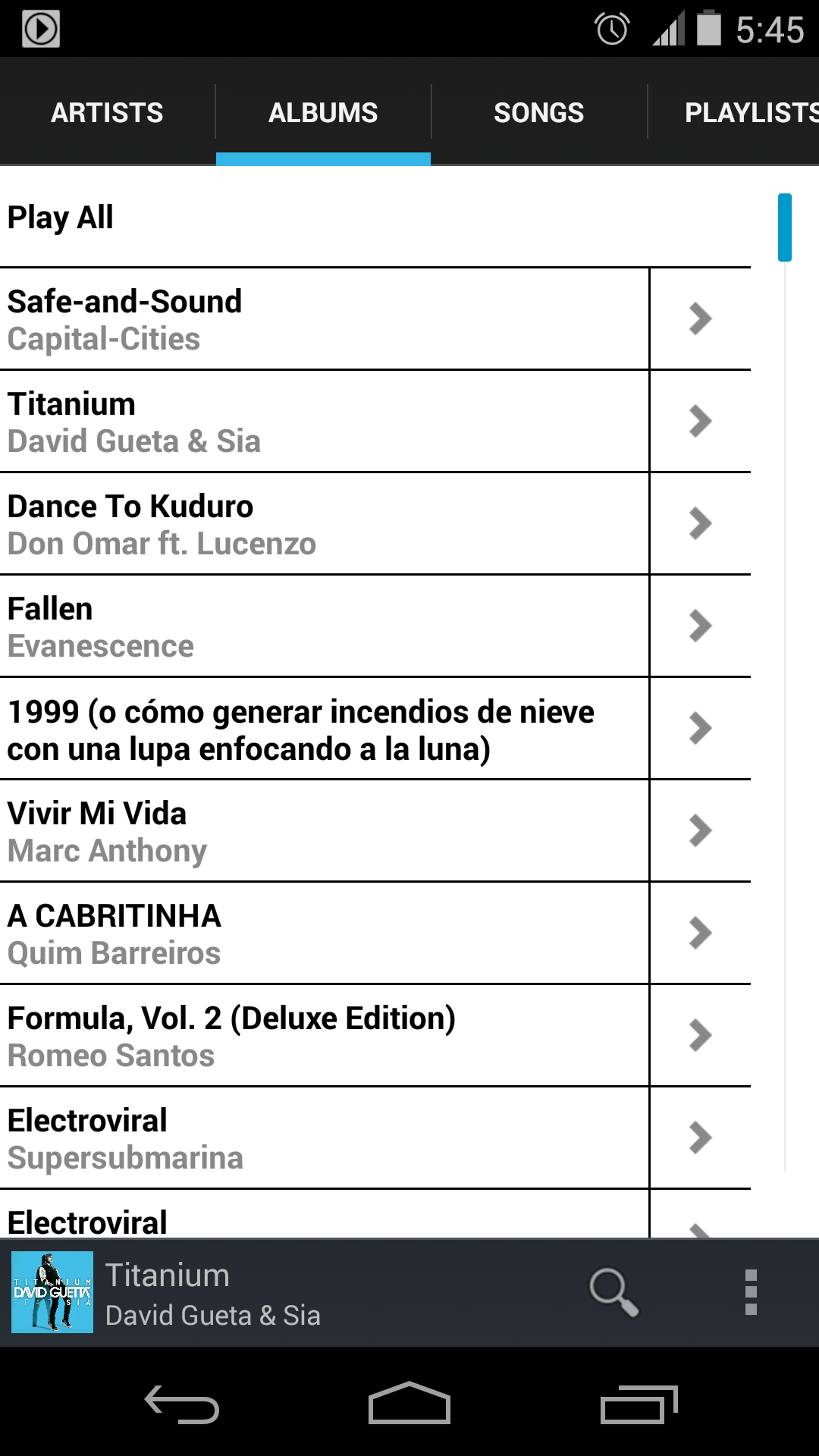This screenshot has height=1456, width=819.
Task: Open the Safe-and-Sound album
Action: click(x=303, y=319)
